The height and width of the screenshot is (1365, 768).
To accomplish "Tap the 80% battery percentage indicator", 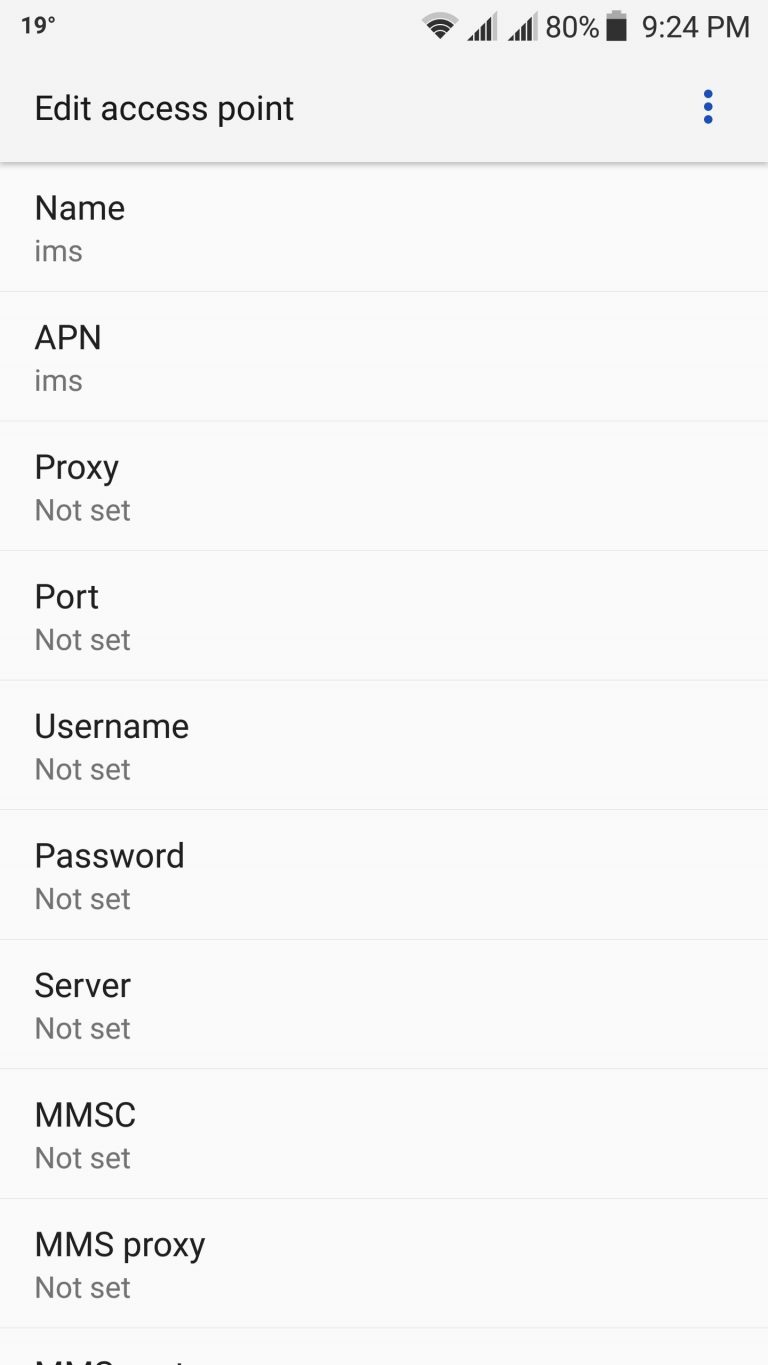I will 568,27.
